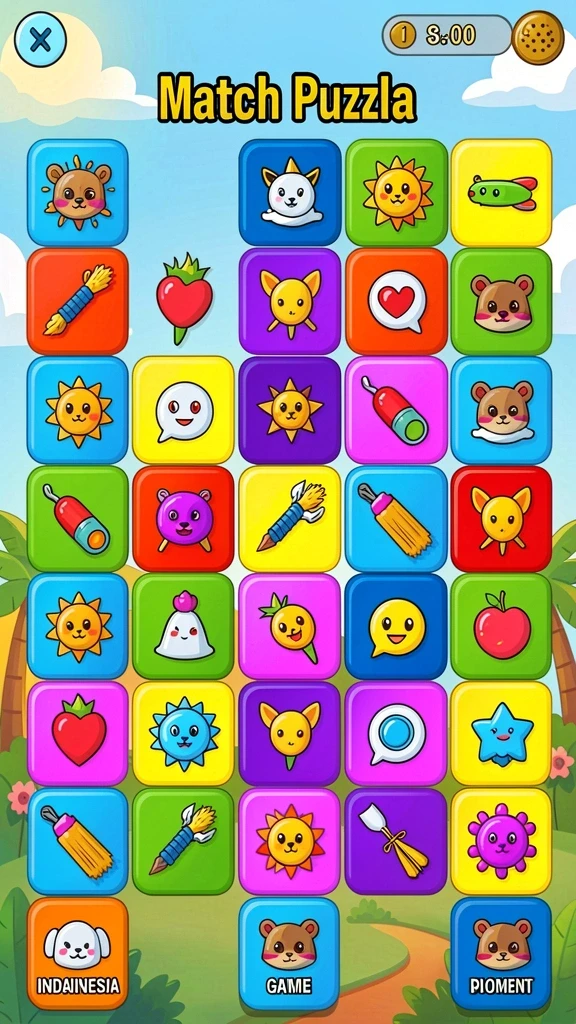Screen dimensions: 576x1024
Task: Open the Pioment bear button
Action: (502, 953)
